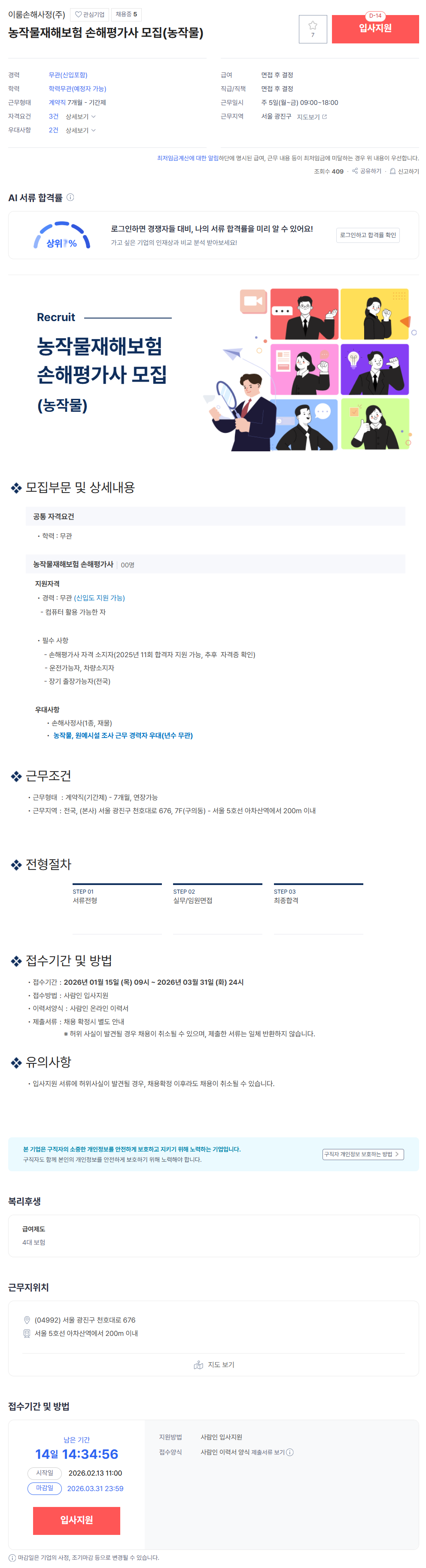Image resolution: width=426 pixels, height=1568 pixels.
Task: Open 구직자 개인정보 보호하는 방법
Action: (x=363, y=1154)
